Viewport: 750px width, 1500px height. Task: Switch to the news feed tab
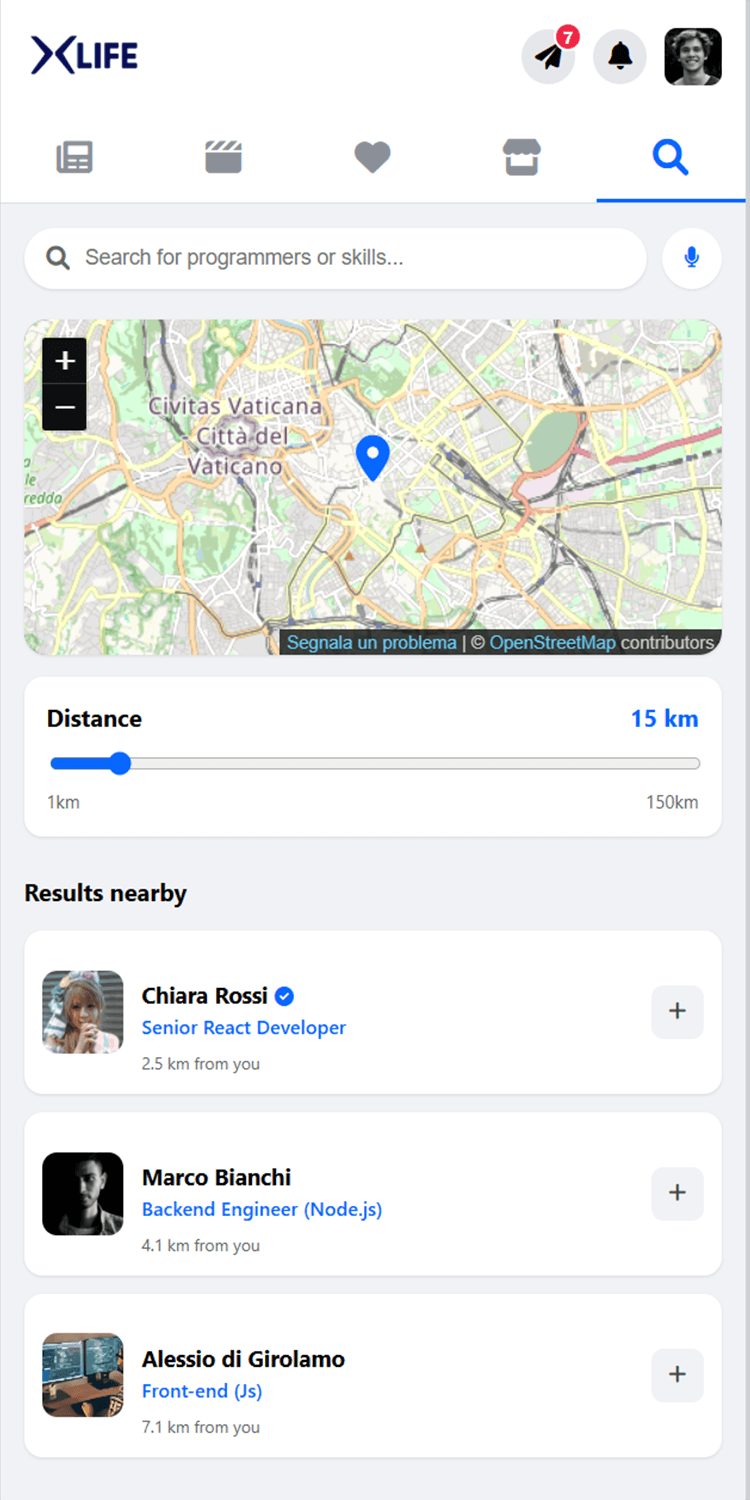tap(75, 157)
